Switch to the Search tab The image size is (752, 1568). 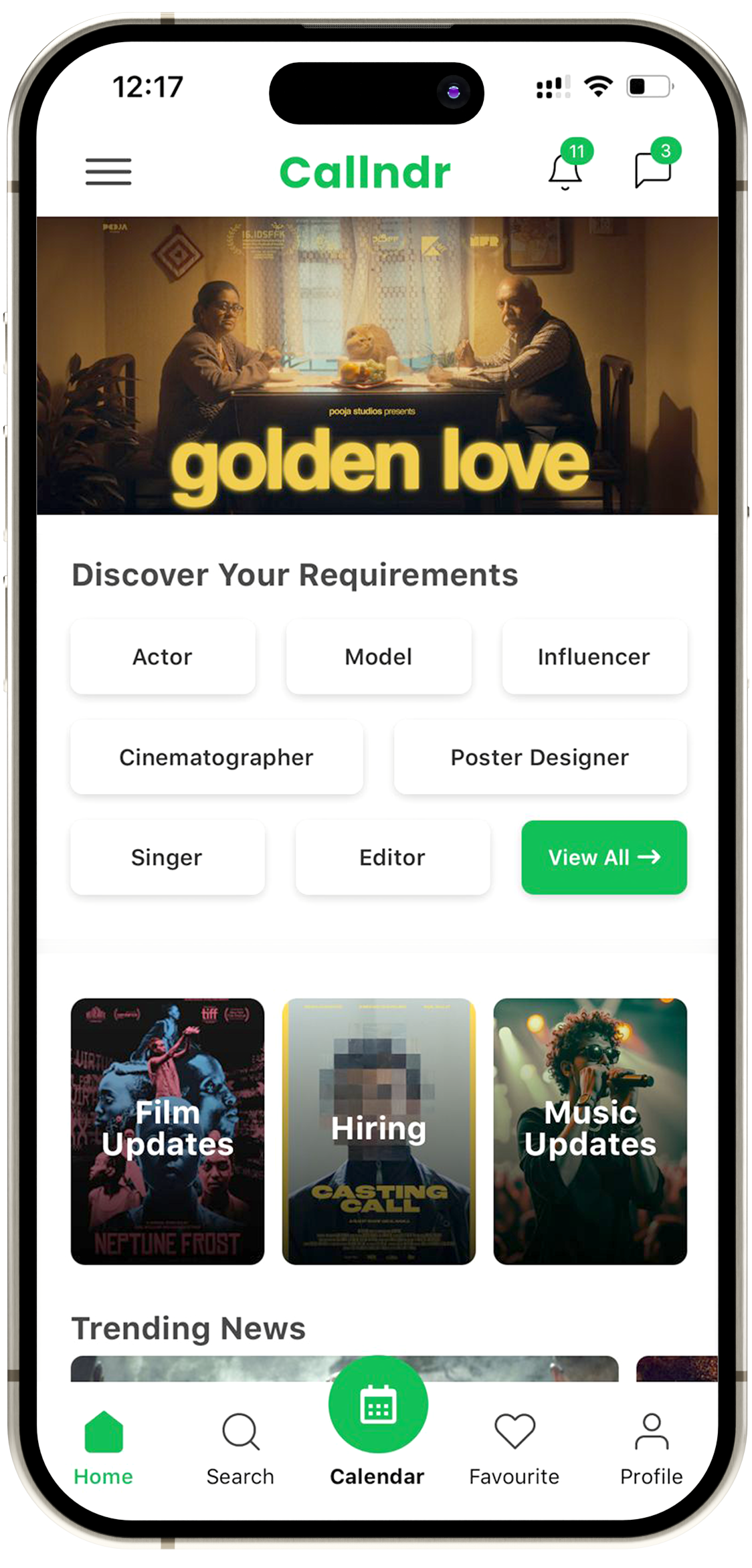coord(240,1448)
